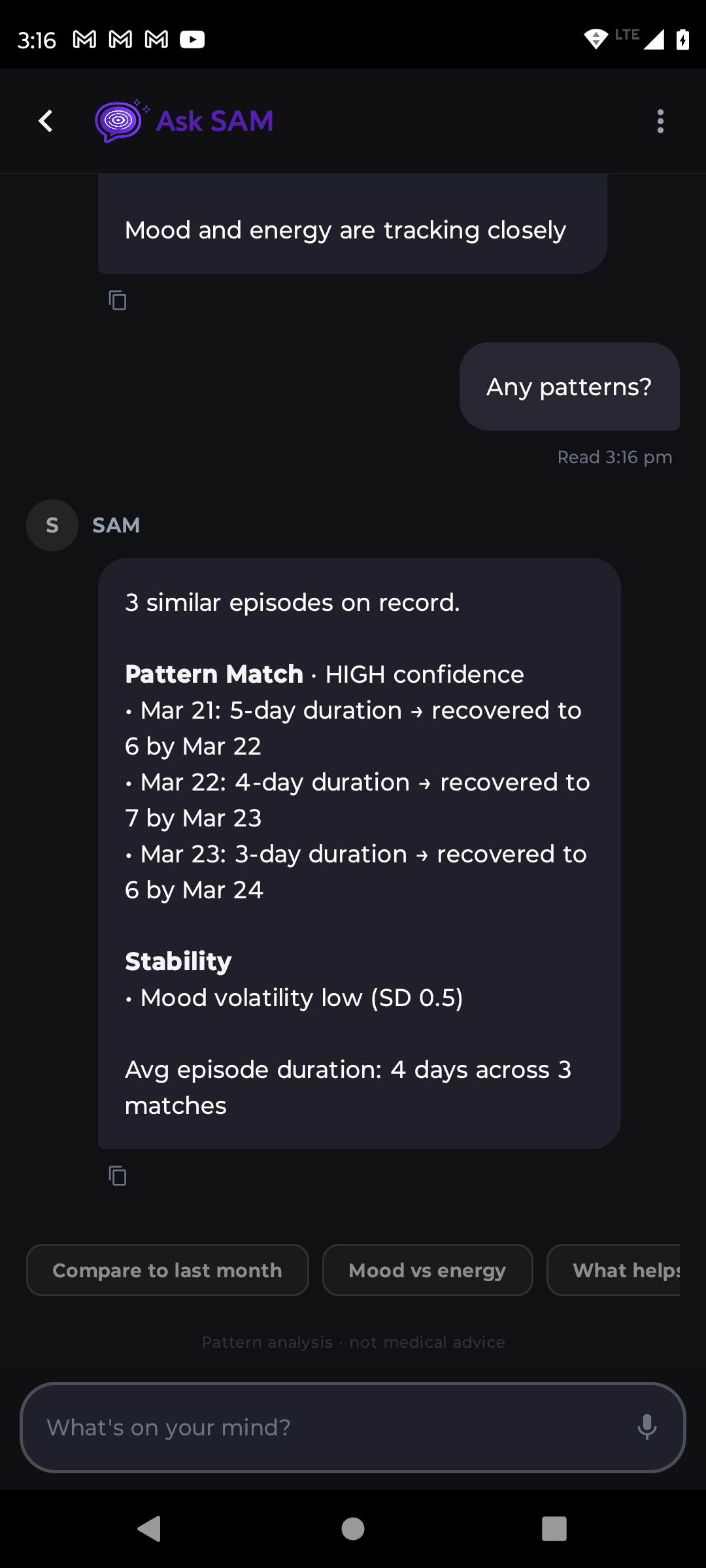
Task: Open the three-dot overflow menu
Action: [x=660, y=121]
